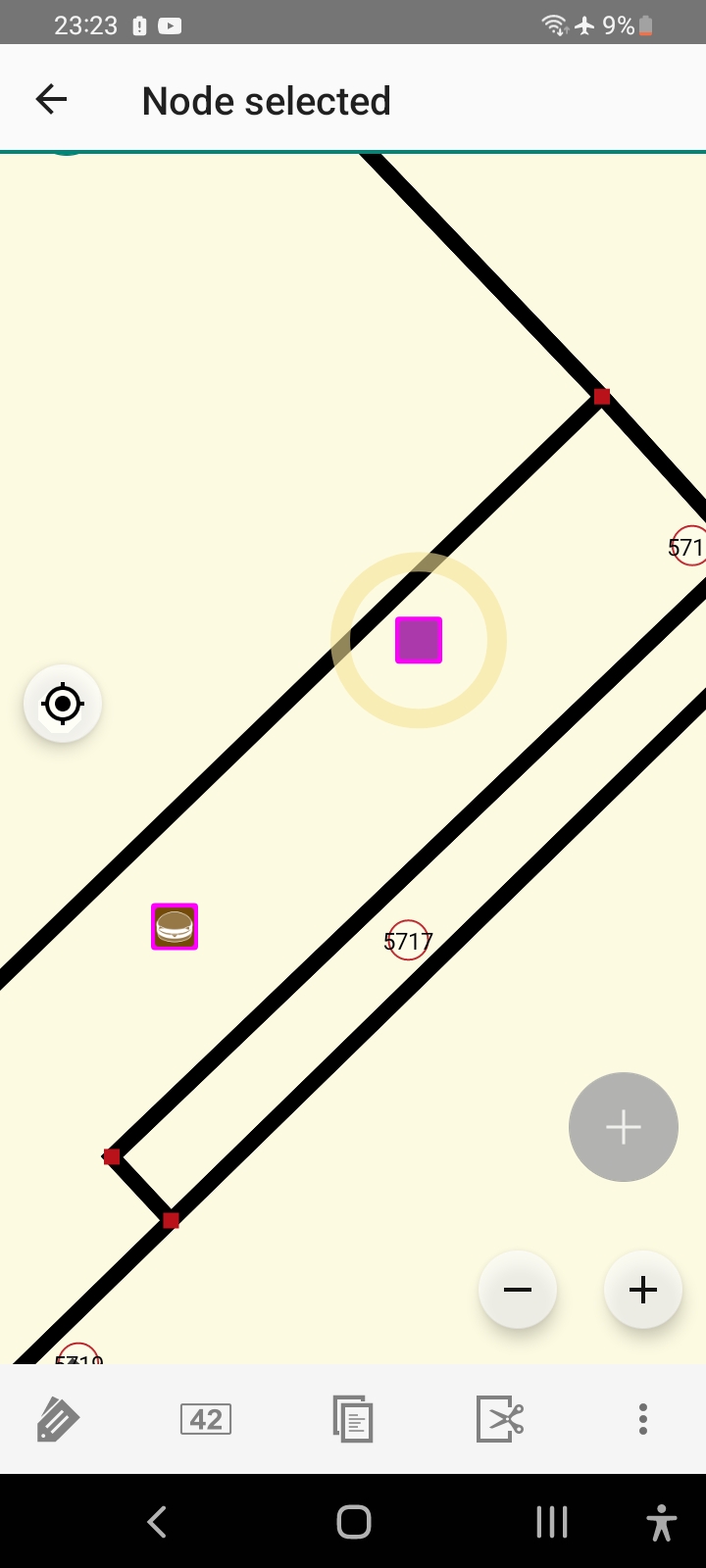This screenshot has height=1568, width=706.
Task: Center the map on GPS location
Action: pos(63,704)
